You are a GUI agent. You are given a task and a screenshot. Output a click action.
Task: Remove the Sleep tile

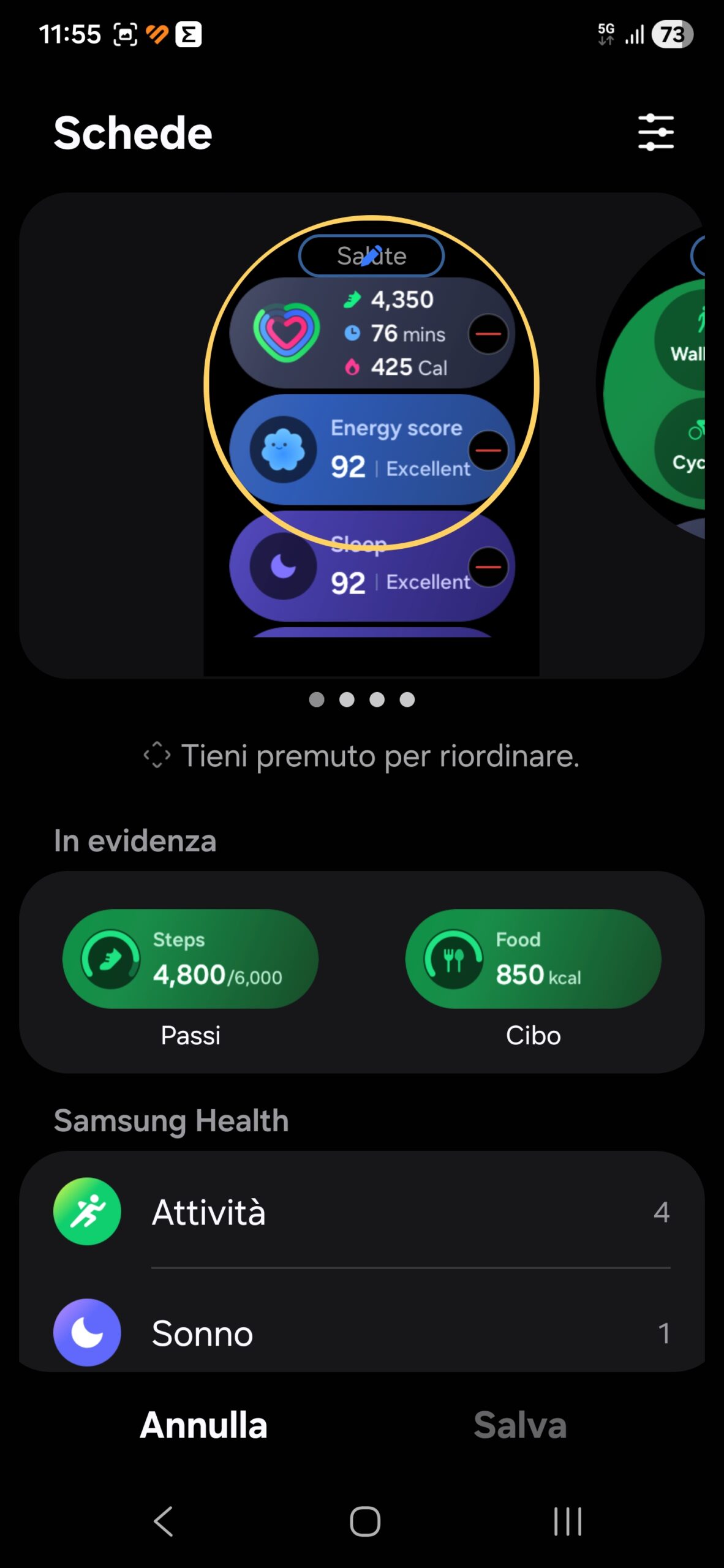point(488,567)
